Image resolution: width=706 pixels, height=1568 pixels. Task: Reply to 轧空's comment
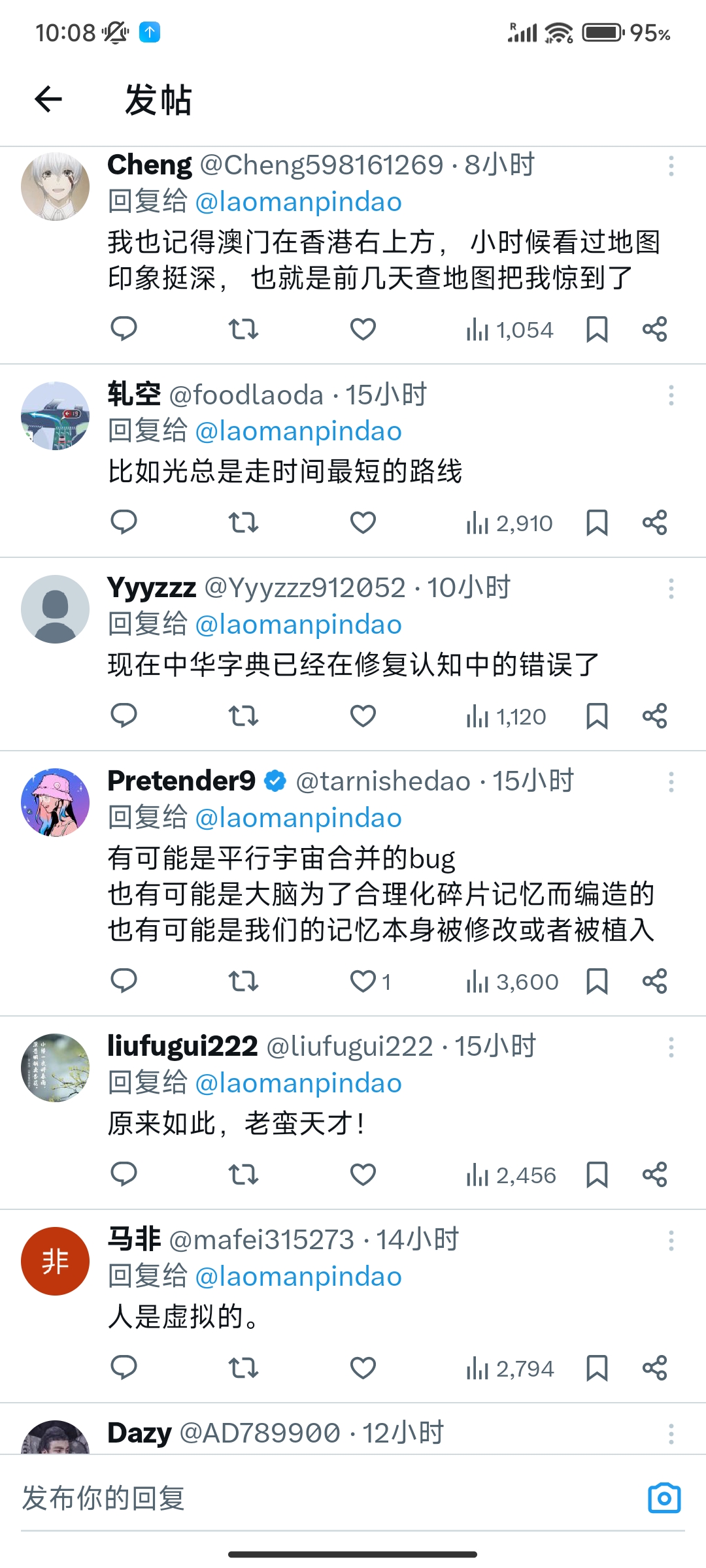[x=124, y=523]
